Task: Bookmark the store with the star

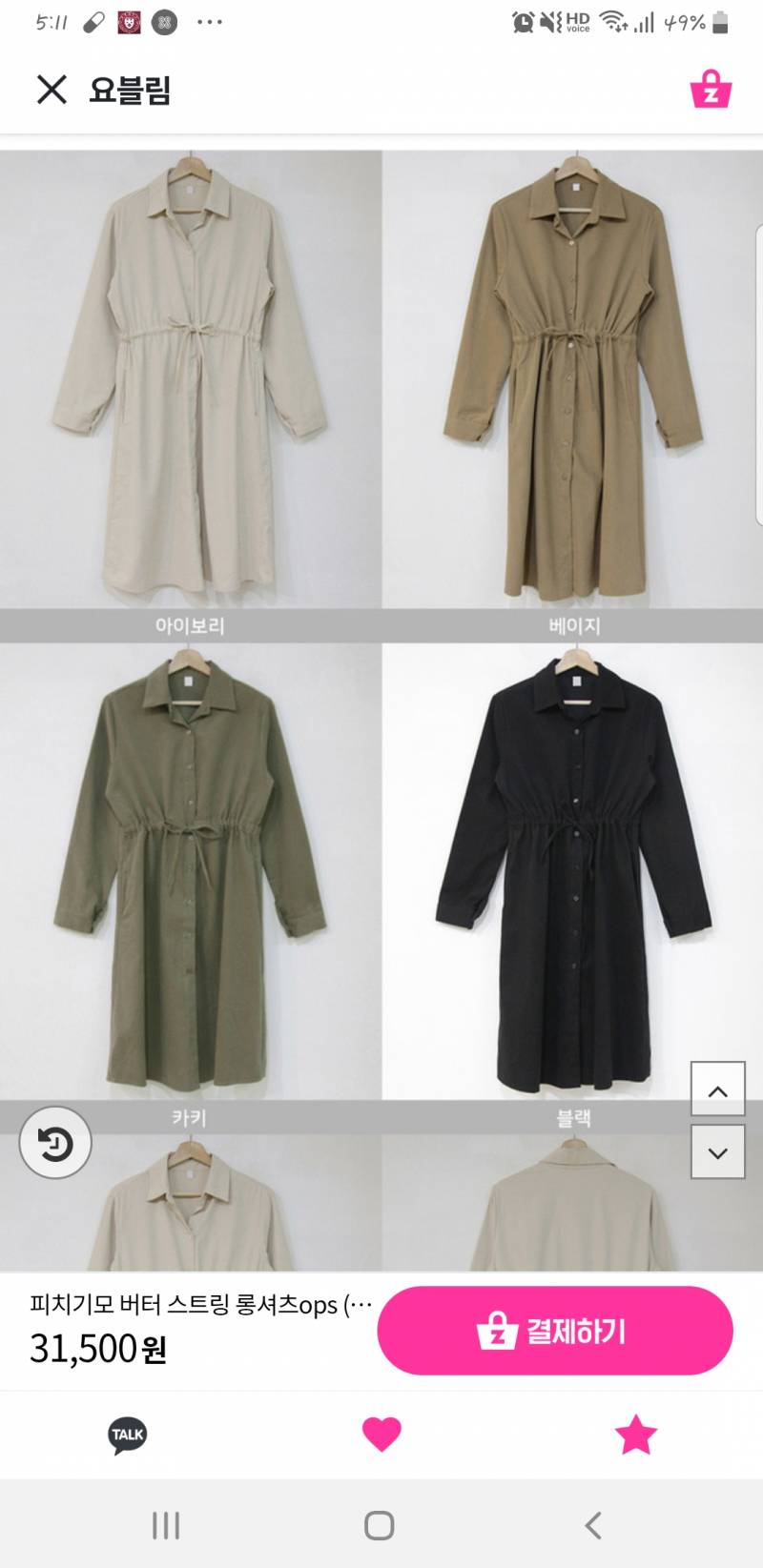Action: [x=635, y=1434]
